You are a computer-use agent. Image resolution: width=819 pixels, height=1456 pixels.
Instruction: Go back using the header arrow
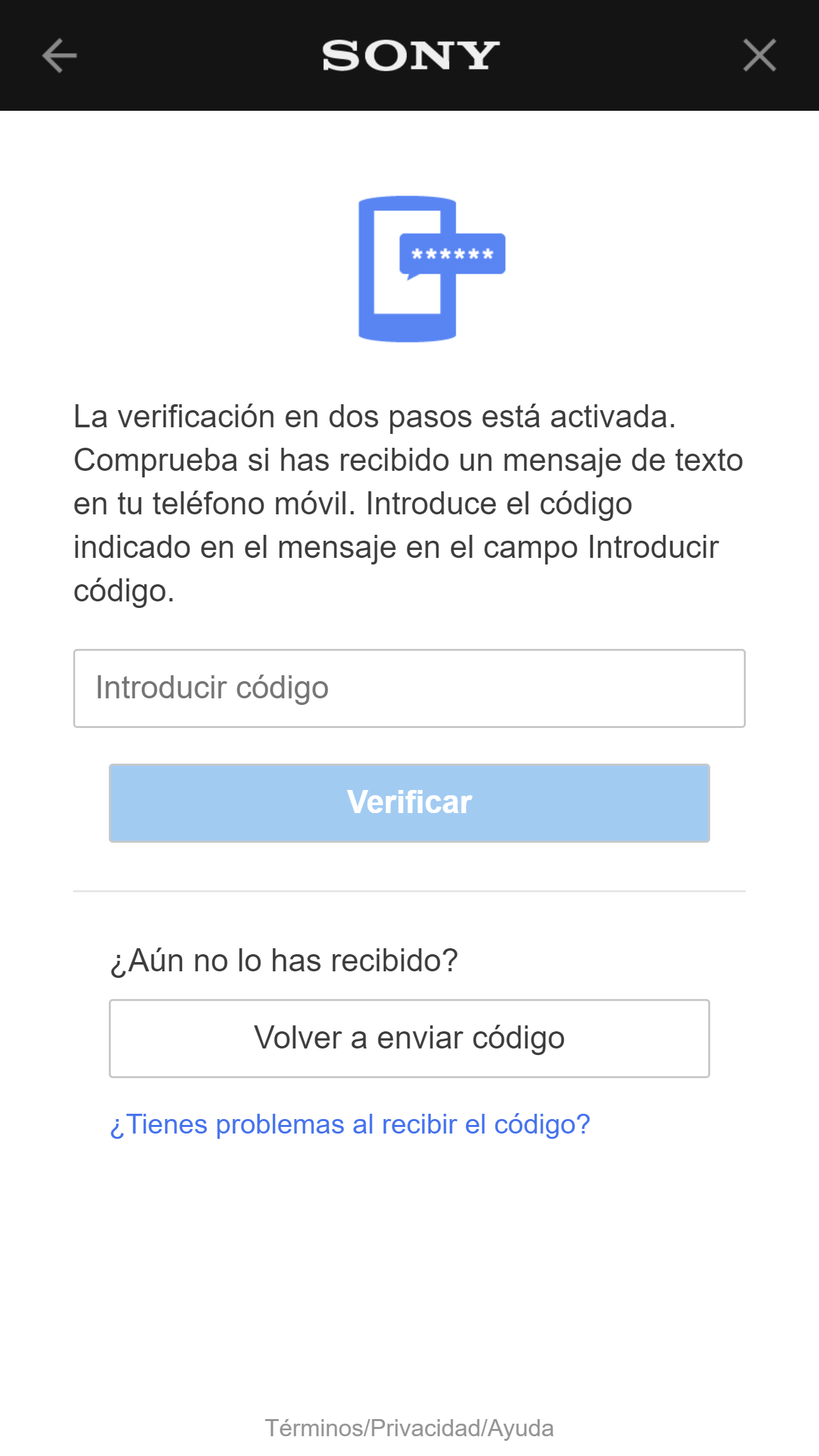tap(59, 55)
